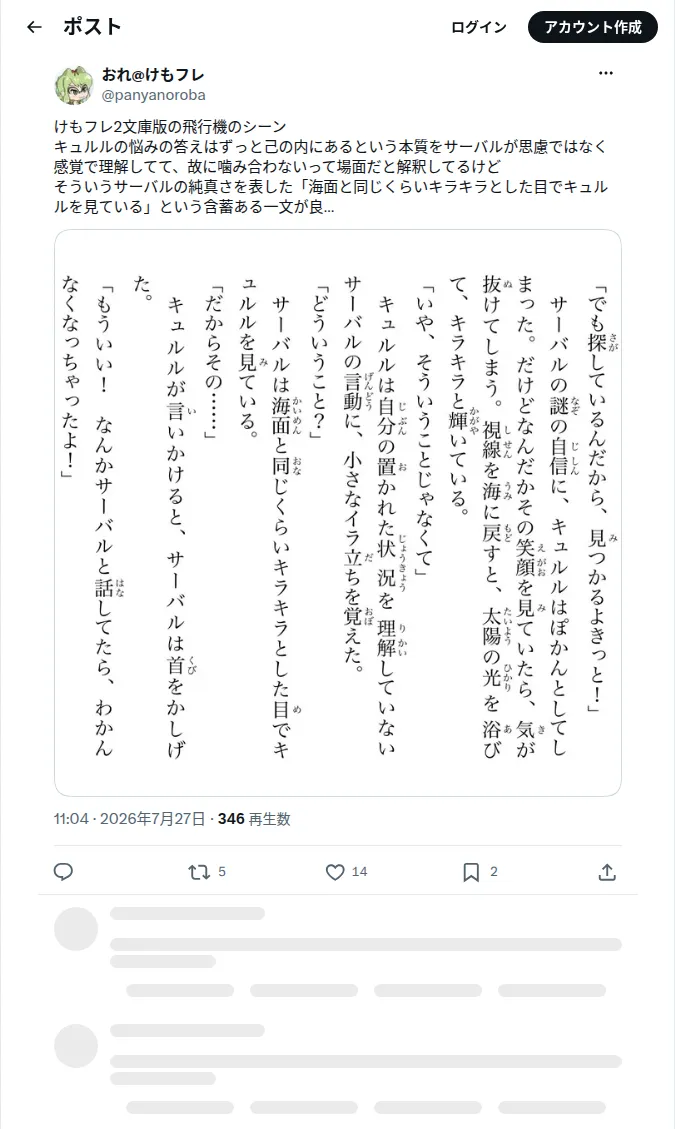Share this post
This screenshot has width=675, height=1129.
pyautogui.click(x=607, y=872)
